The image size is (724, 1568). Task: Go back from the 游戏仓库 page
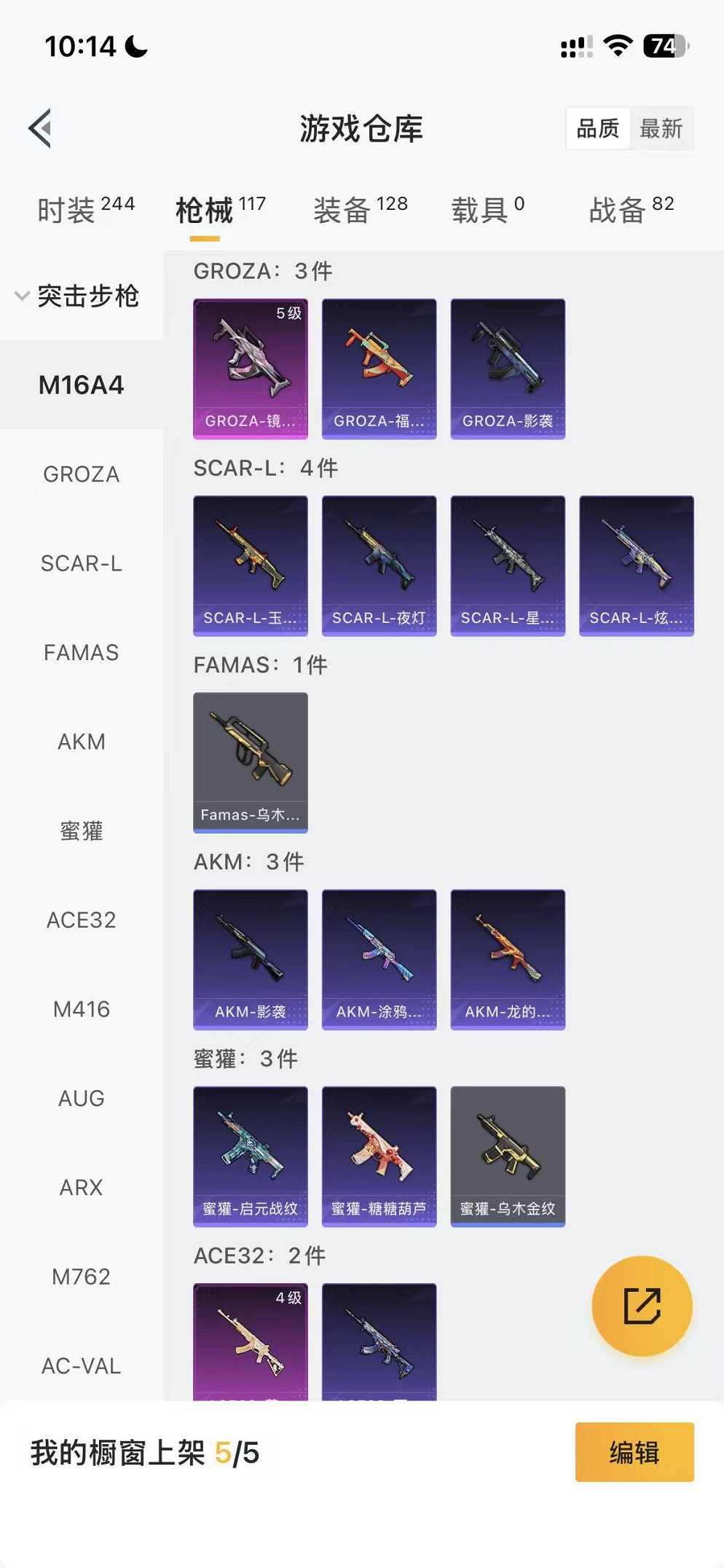pos(41,129)
